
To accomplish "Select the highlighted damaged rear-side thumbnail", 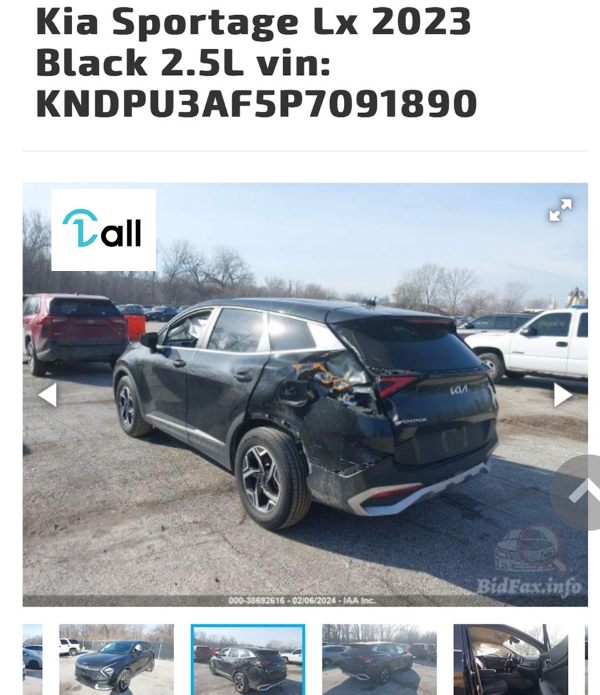I will click(x=248, y=659).
